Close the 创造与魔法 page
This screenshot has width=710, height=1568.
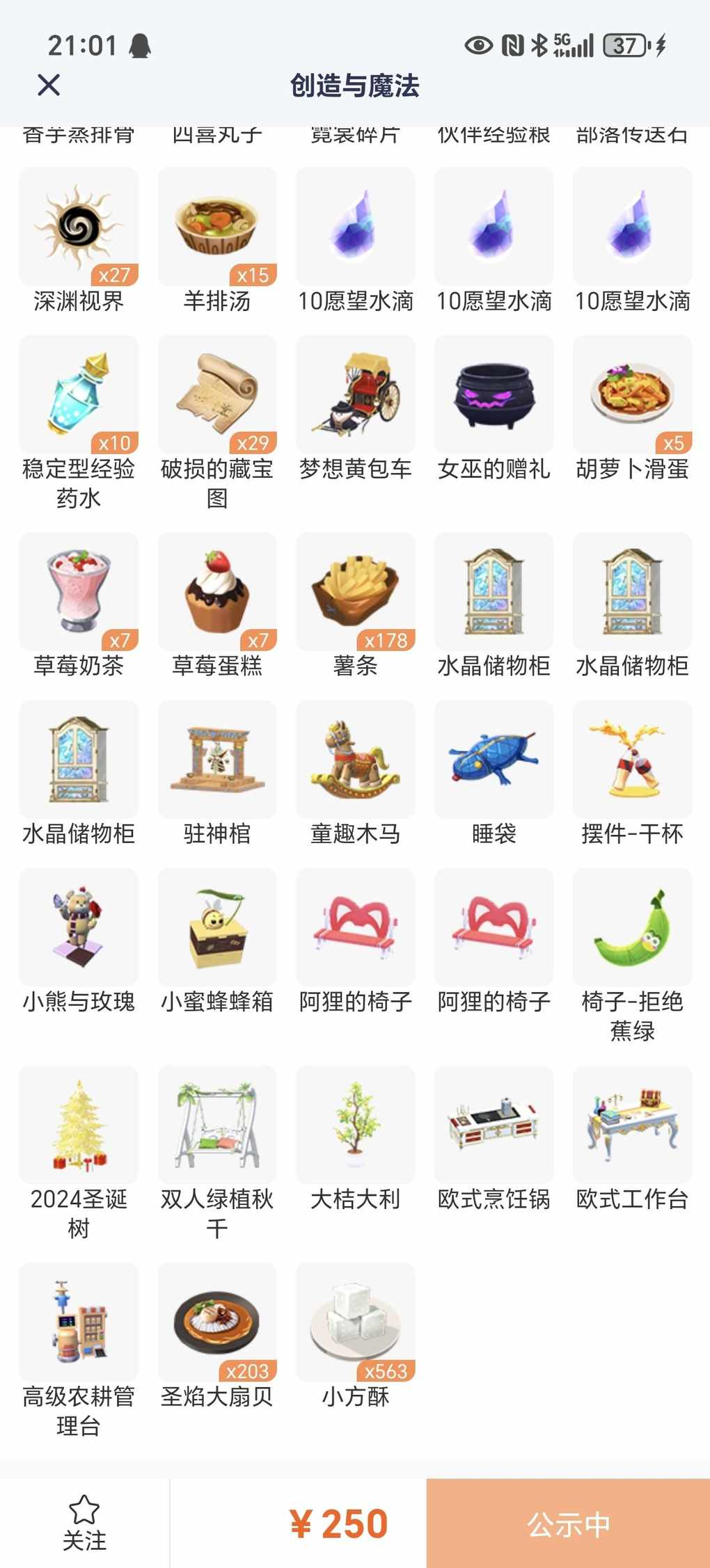click(49, 85)
